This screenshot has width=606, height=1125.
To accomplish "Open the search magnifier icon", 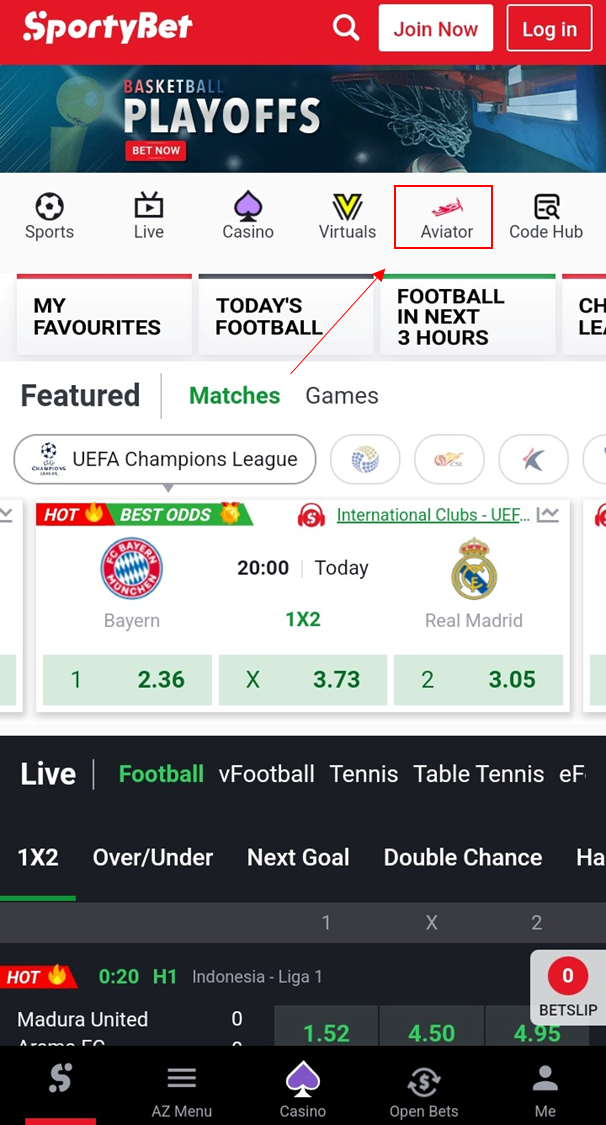I will [x=346, y=28].
